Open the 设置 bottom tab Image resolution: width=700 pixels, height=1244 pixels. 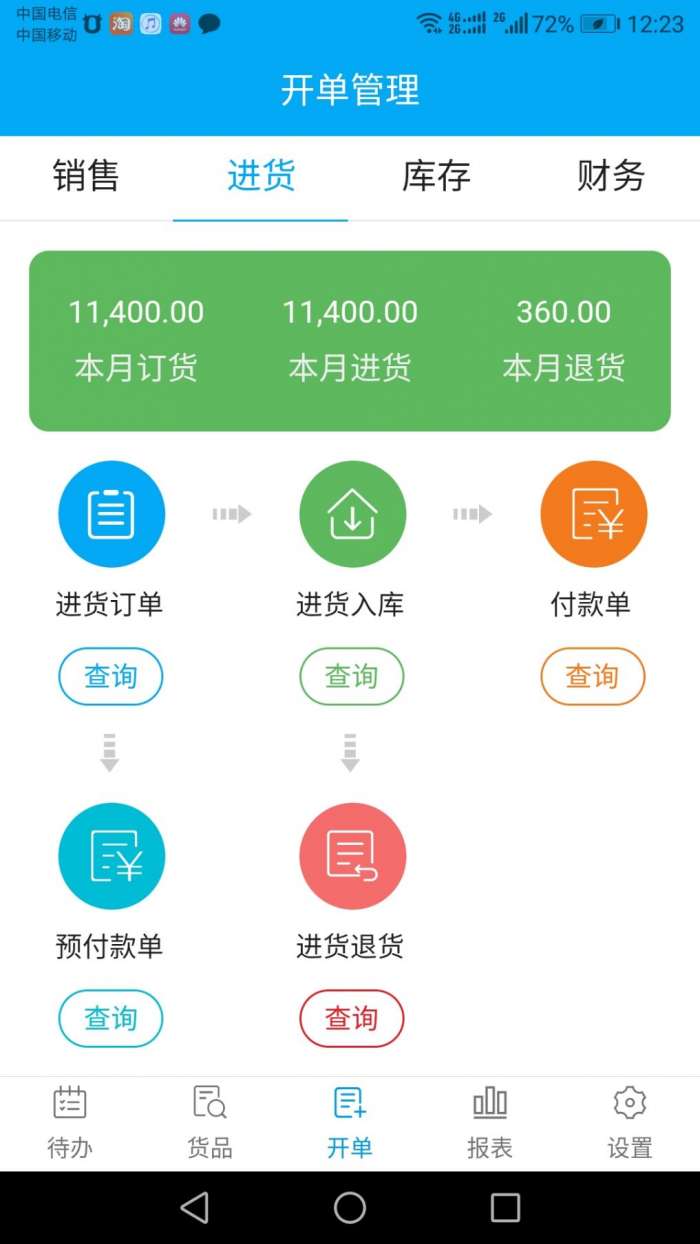pyautogui.click(x=630, y=1123)
